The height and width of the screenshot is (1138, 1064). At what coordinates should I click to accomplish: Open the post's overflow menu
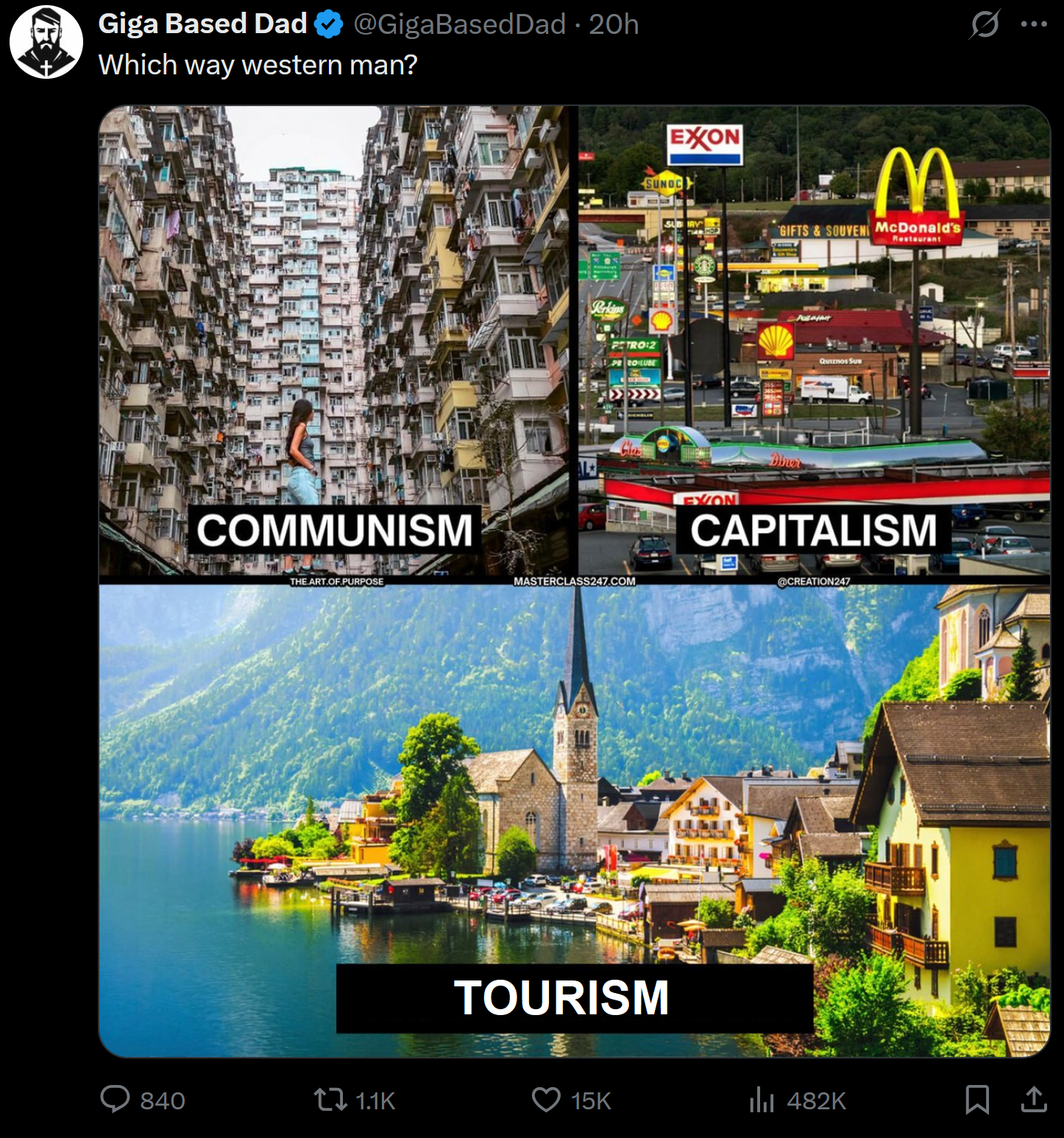coord(1034,24)
